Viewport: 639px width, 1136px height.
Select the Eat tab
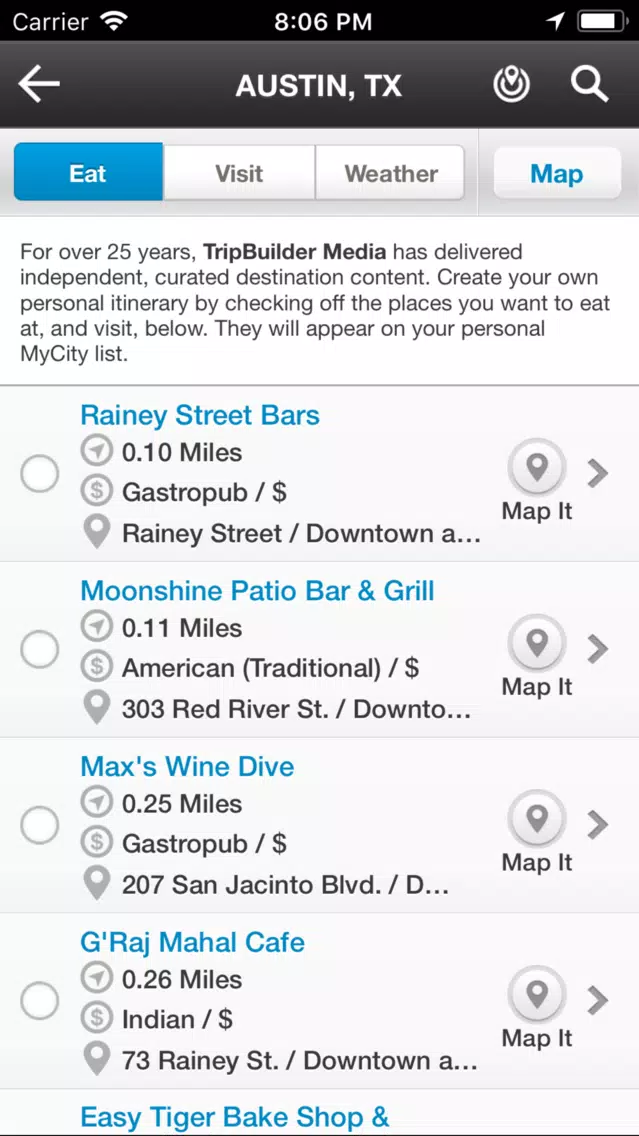point(88,172)
